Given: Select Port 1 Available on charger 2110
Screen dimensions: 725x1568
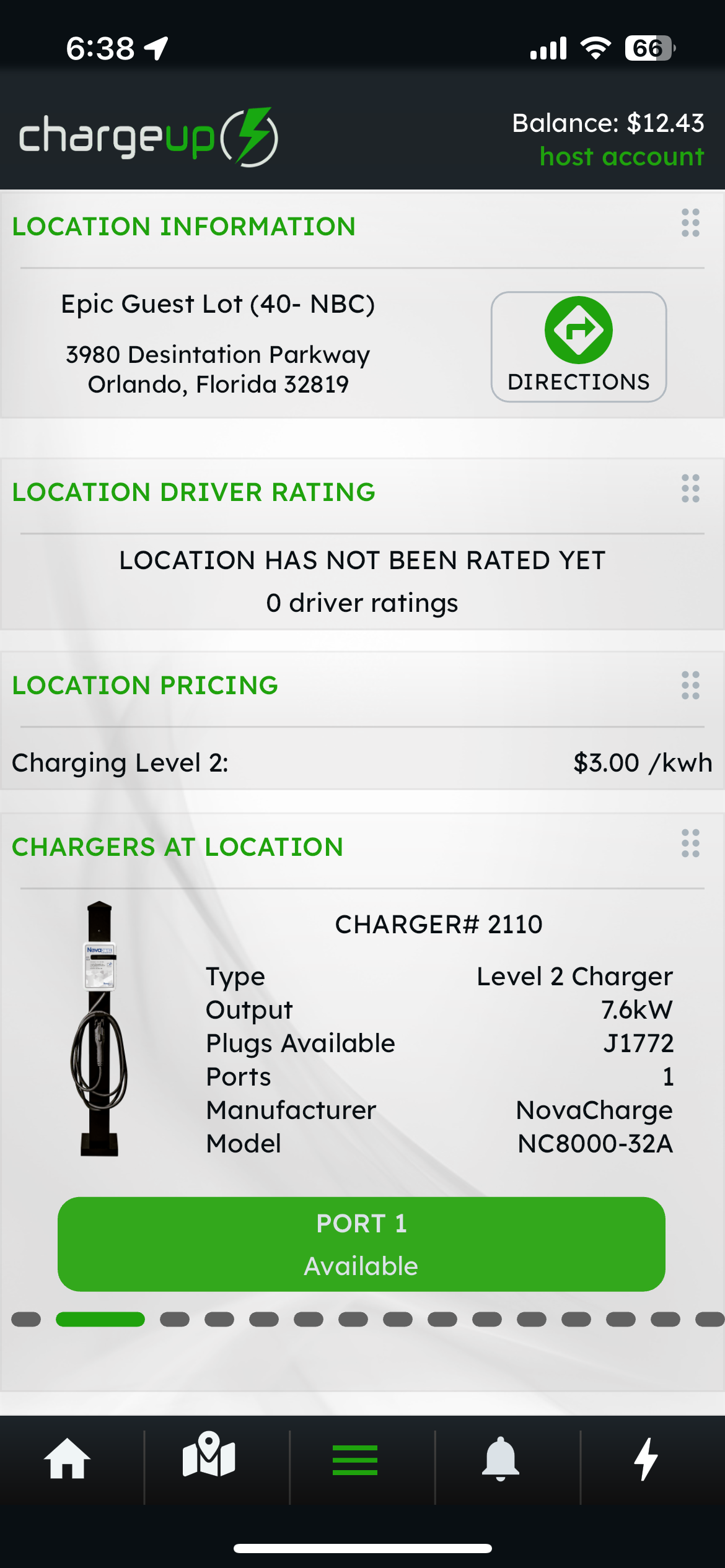Looking at the screenshot, I should 361,1244.
